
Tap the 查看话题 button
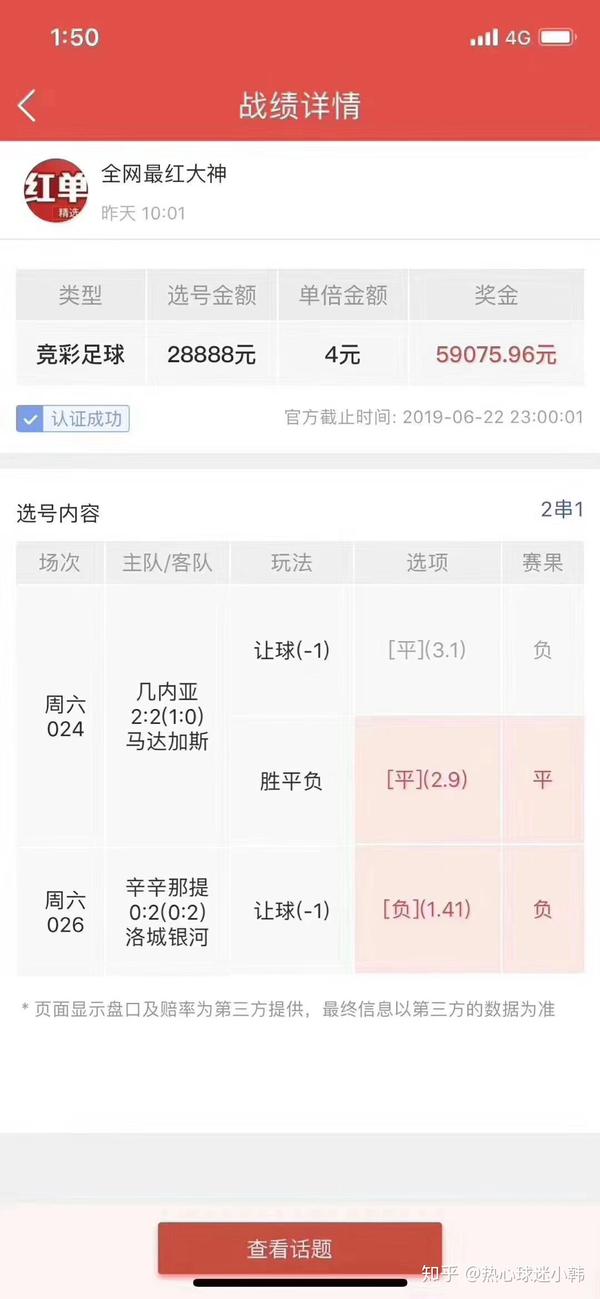coord(299,1248)
